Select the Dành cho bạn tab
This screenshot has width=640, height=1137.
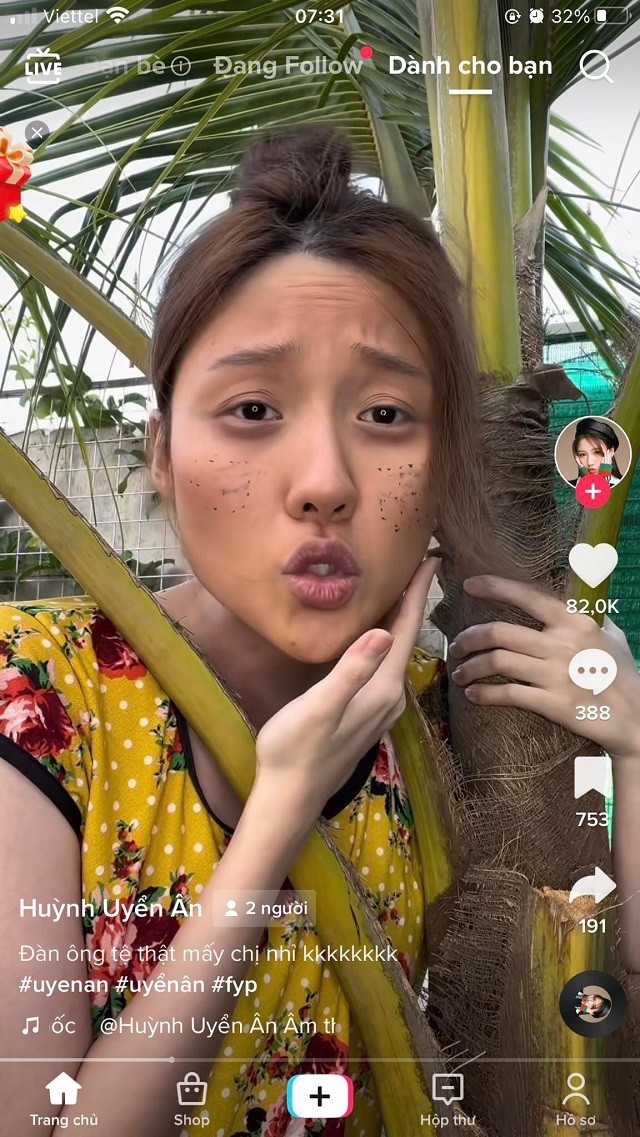470,66
